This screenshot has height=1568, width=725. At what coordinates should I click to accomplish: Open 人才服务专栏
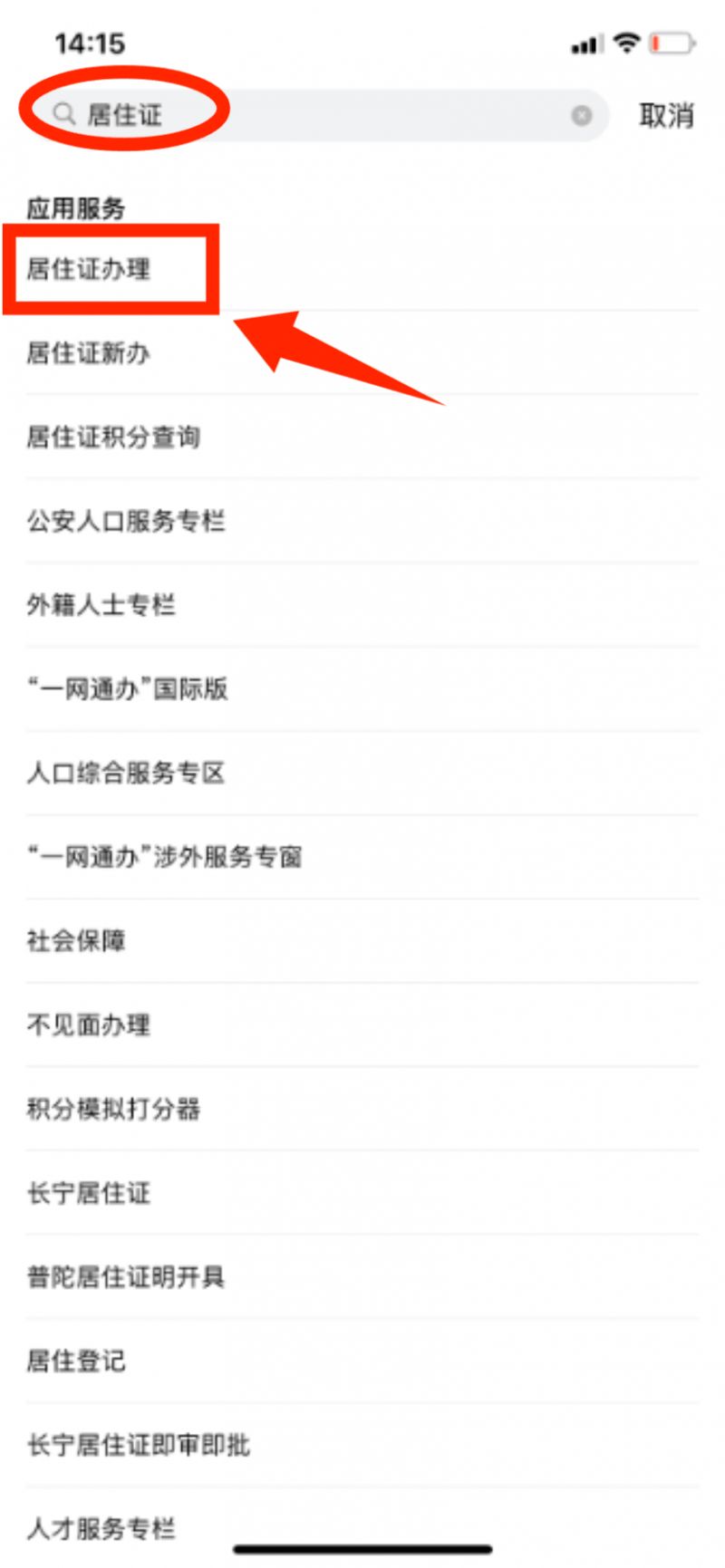click(x=101, y=1529)
